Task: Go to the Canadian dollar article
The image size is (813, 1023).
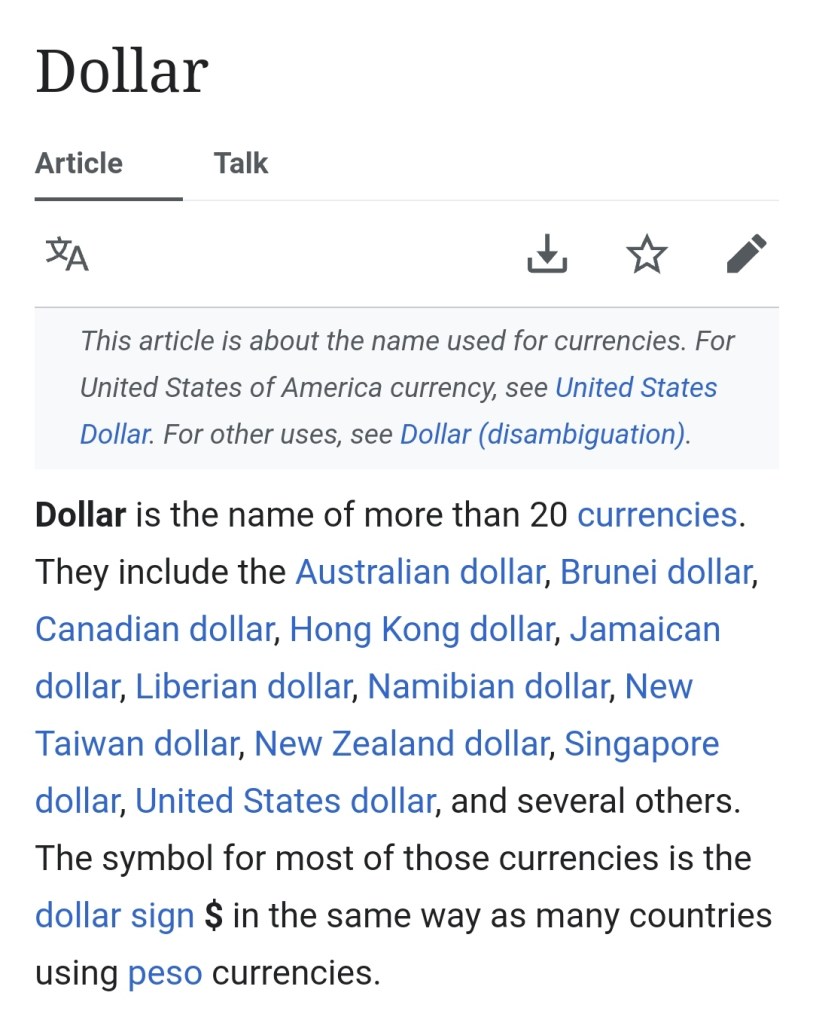Action: pos(154,629)
